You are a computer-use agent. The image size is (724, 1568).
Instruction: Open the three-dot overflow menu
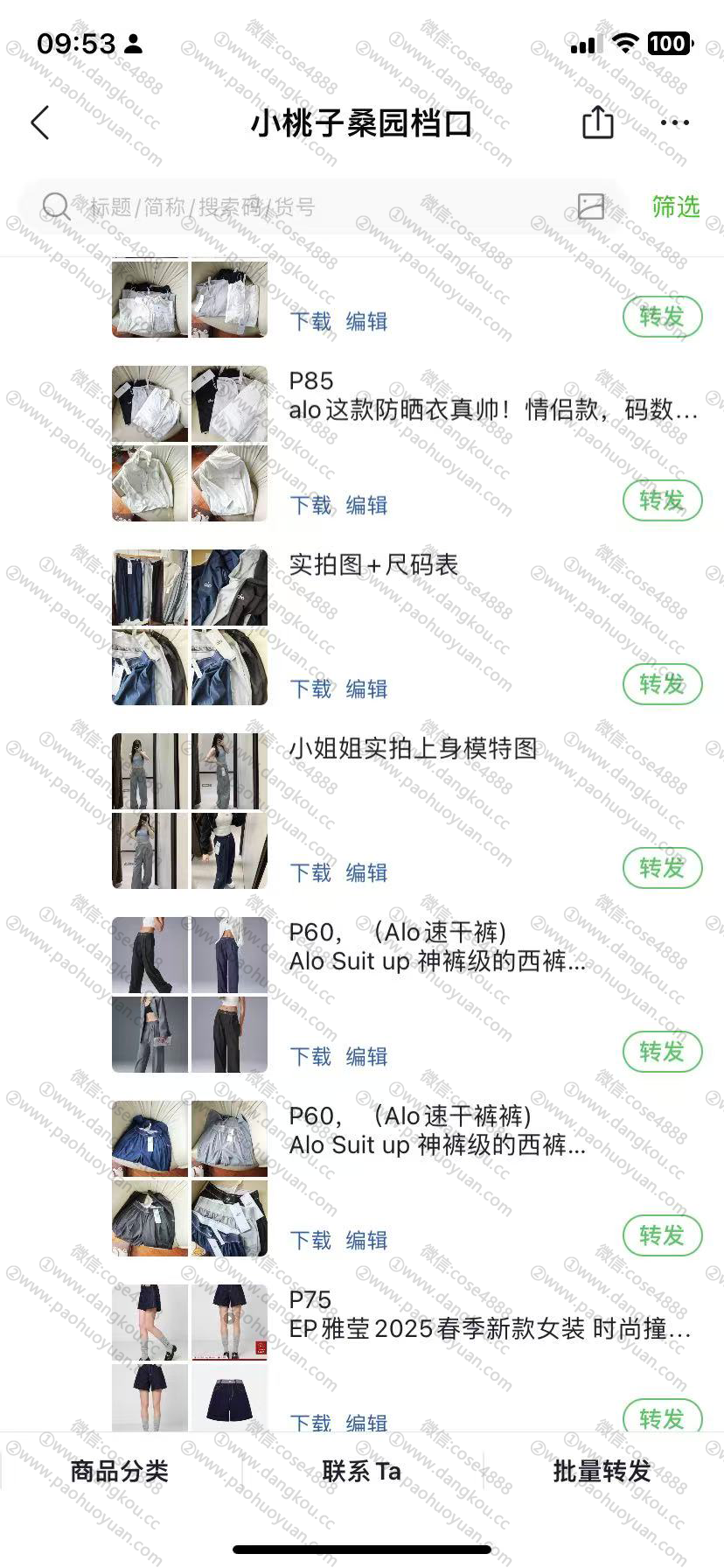[675, 123]
